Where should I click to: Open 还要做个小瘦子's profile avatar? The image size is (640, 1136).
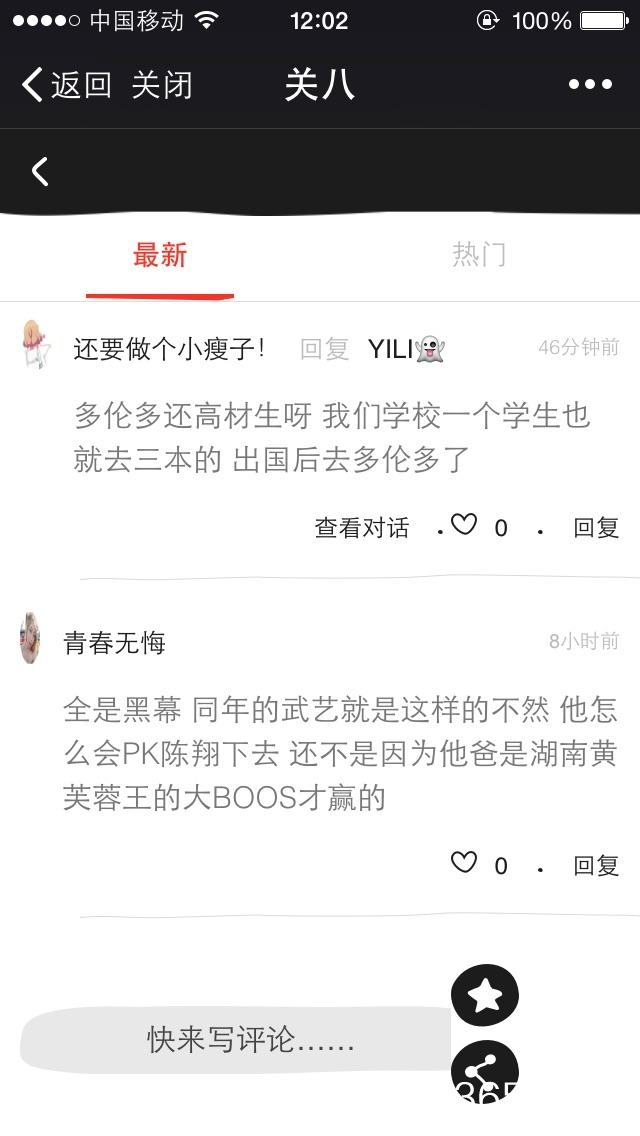[36, 345]
